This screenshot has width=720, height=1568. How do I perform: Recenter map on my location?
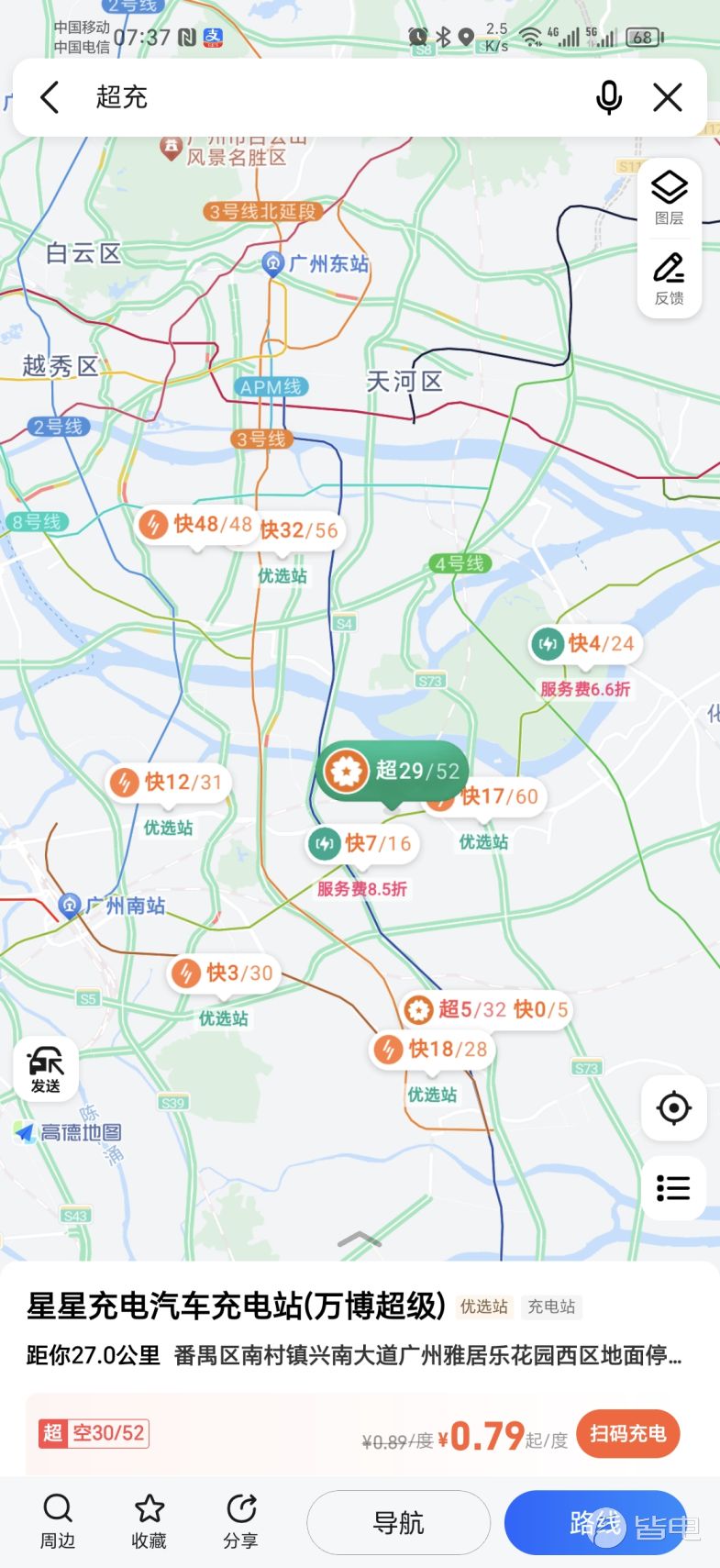(674, 1108)
